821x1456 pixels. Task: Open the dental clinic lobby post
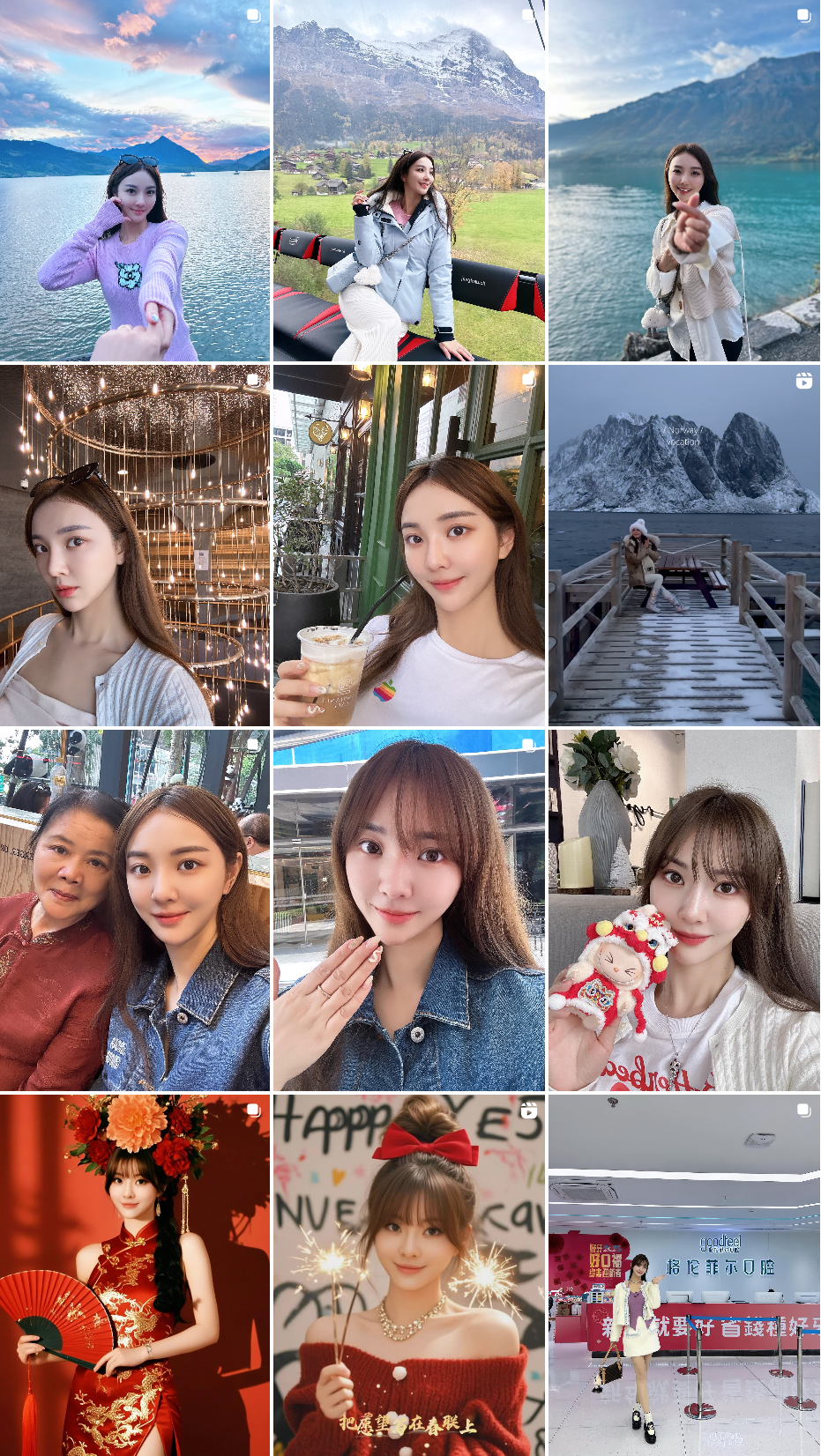684,1274
